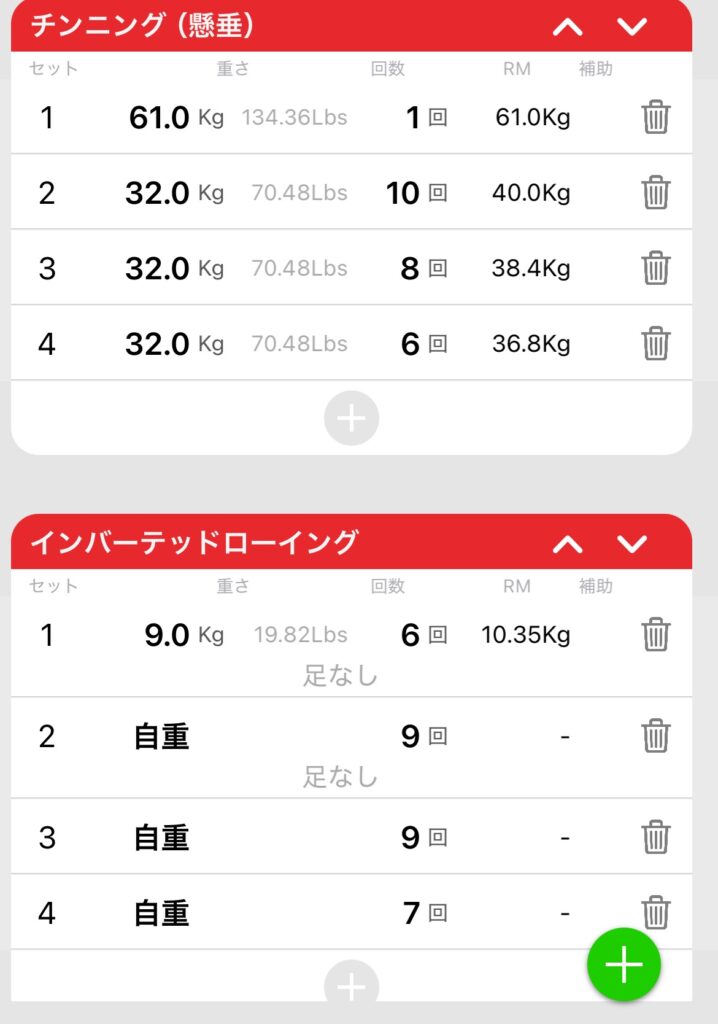This screenshot has height=1024, width=718.
Task: Edit the 9.0 Kg weight in インバーテッドローイング
Action: (167, 635)
